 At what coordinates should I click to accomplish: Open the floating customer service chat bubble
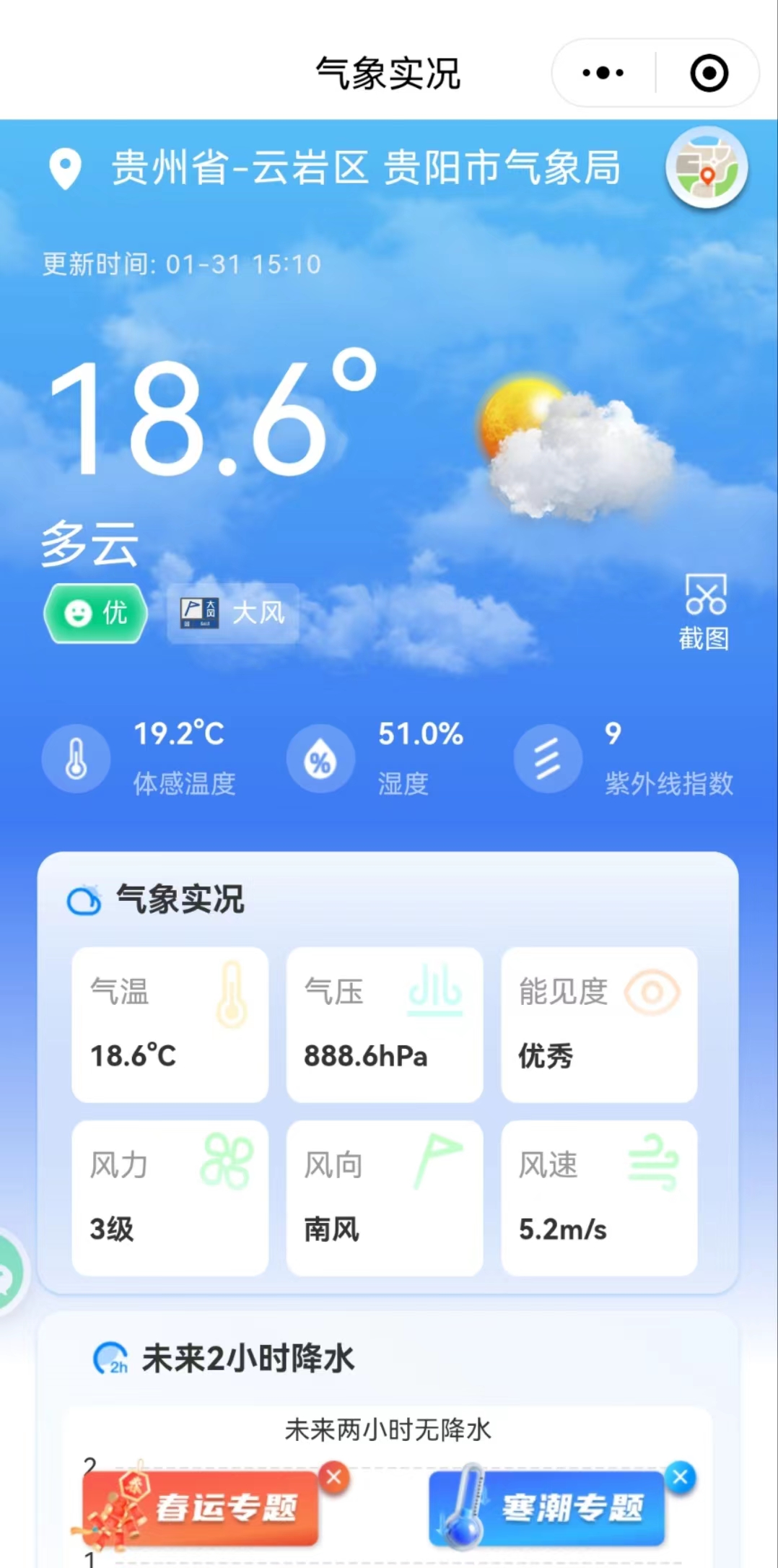9,1273
